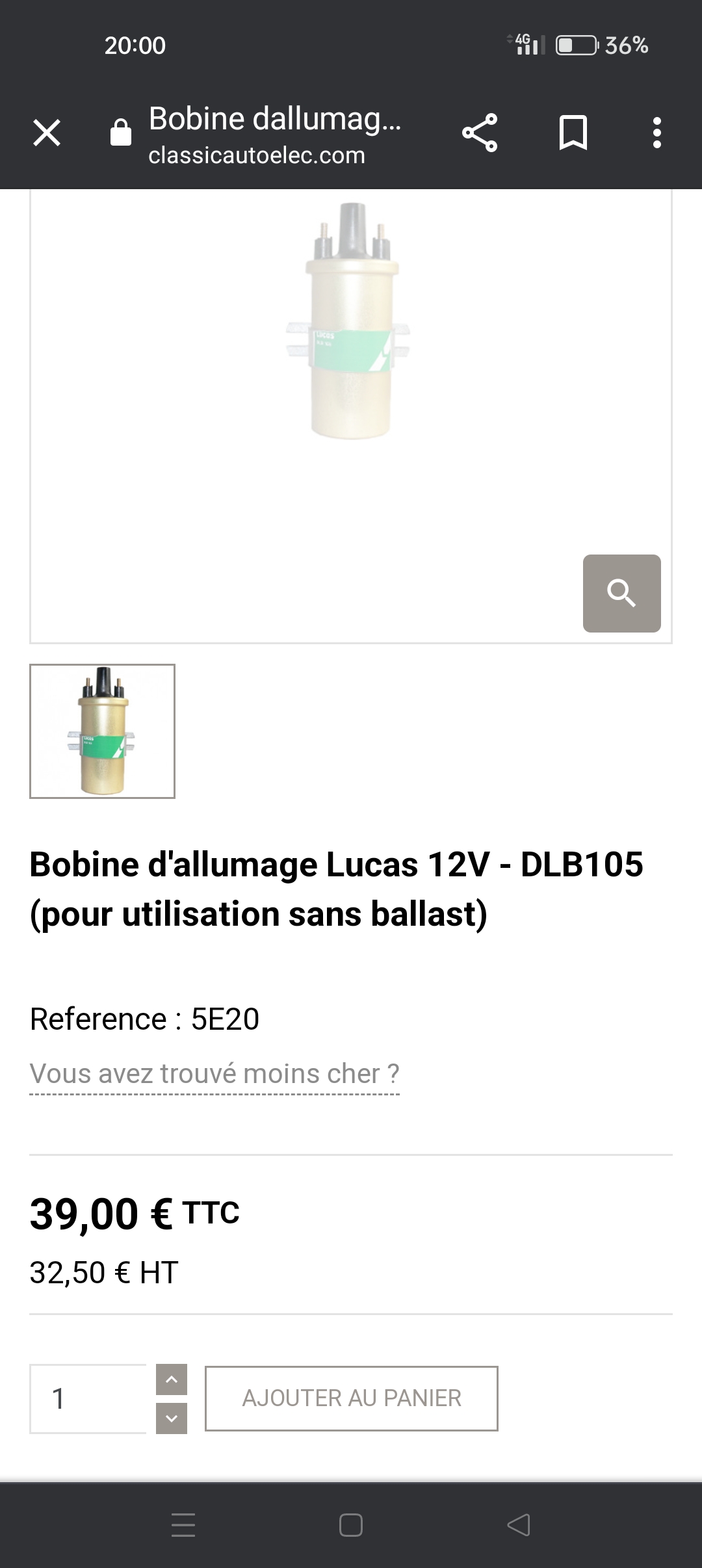Decrease the quantity by one
Viewport: 702px width, 1568px height.
tap(172, 1418)
